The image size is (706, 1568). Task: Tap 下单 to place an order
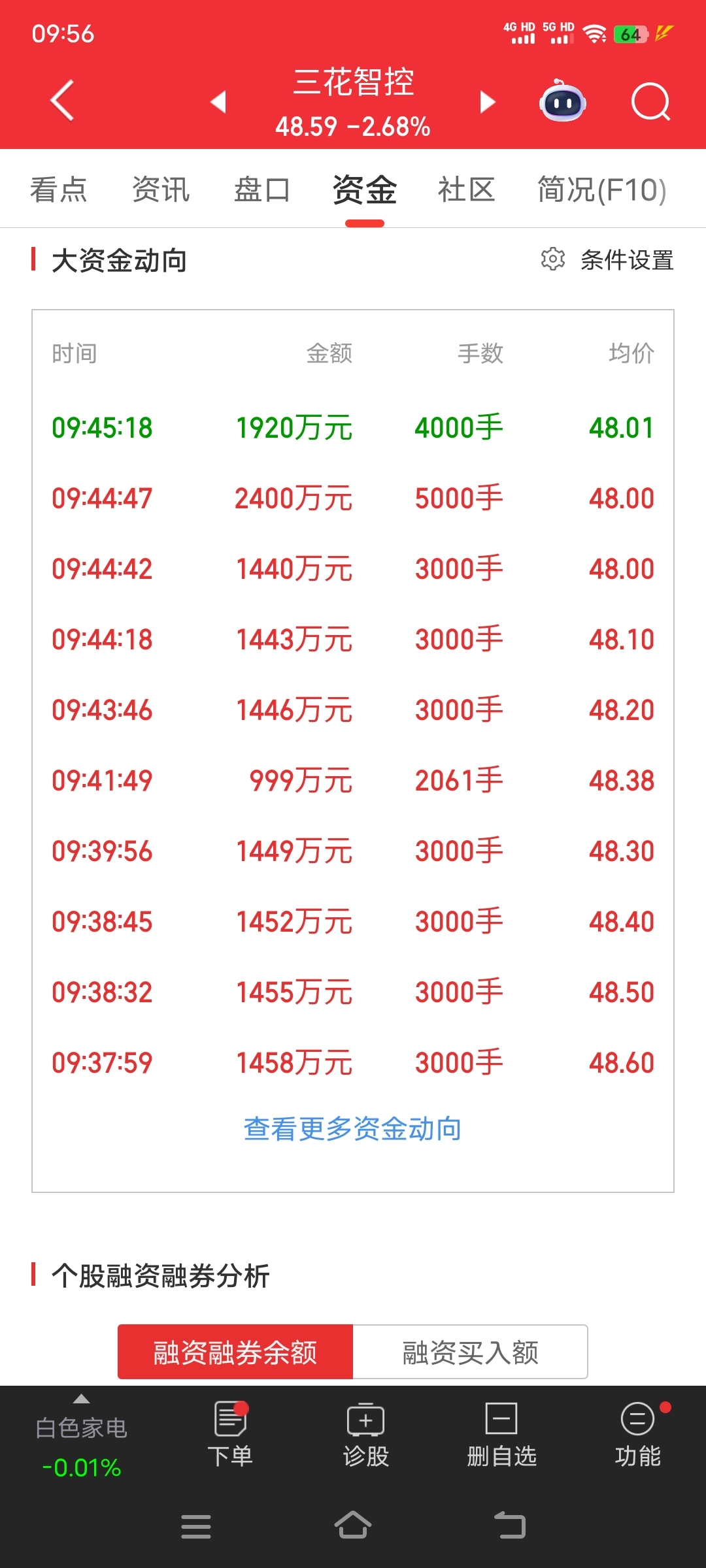[x=230, y=1435]
